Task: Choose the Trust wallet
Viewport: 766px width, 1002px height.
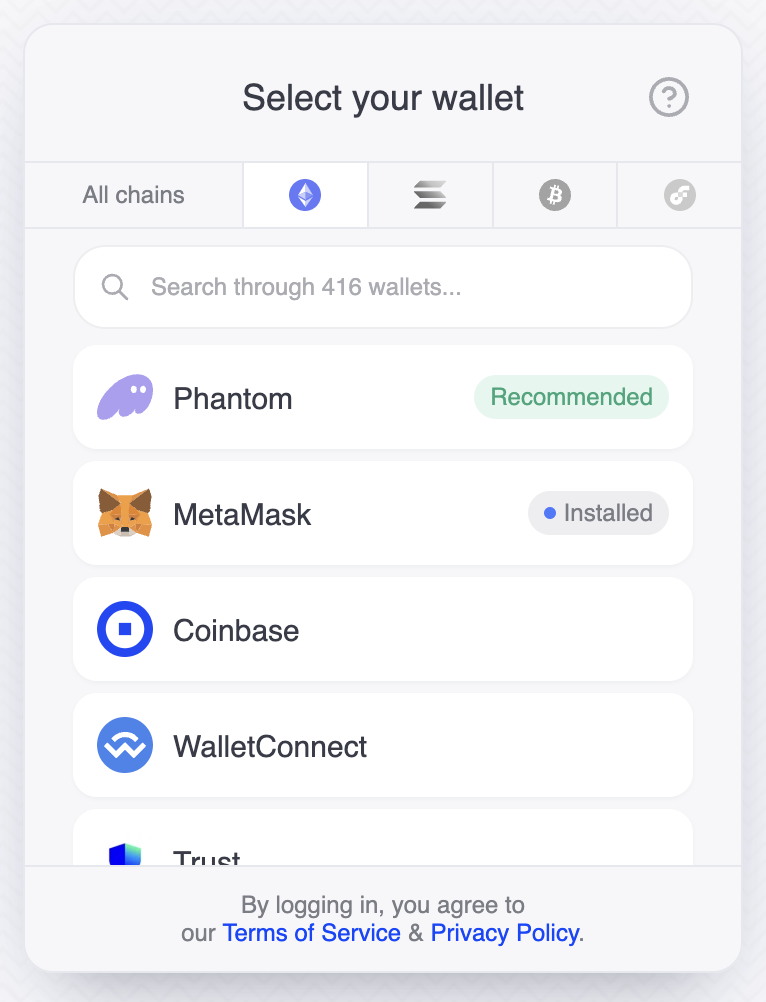Action: click(383, 845)
